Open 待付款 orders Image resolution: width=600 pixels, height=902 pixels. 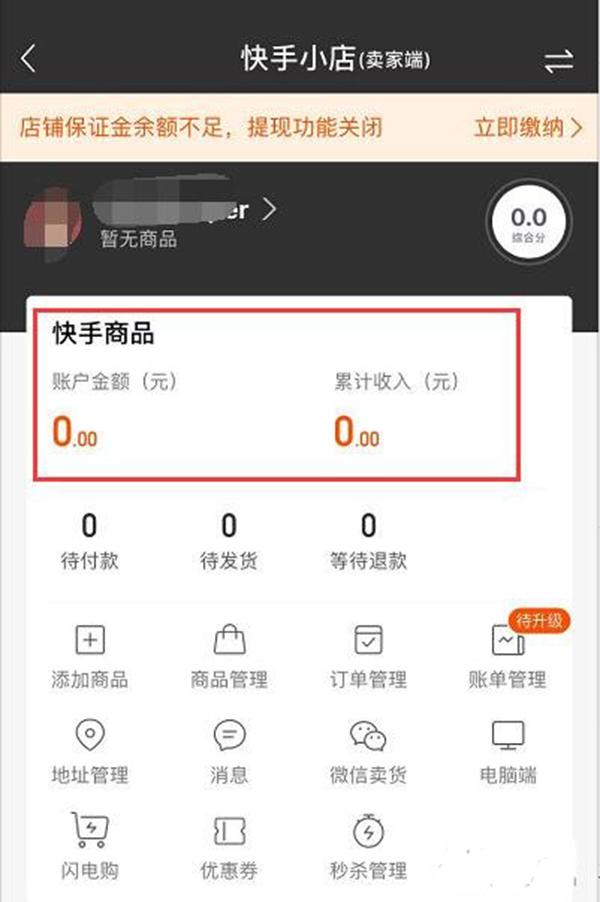point(89,541)
